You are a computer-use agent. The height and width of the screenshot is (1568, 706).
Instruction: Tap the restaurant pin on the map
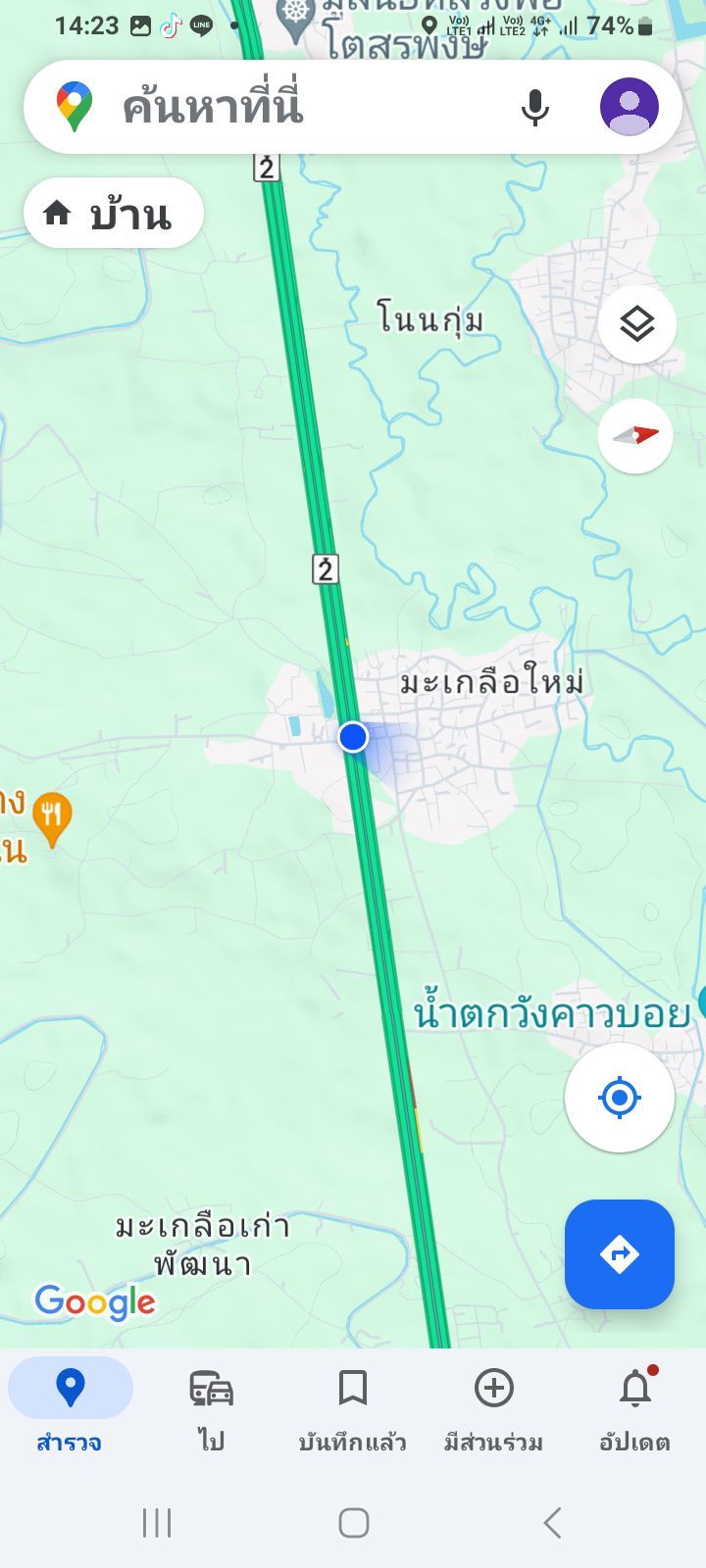(x=52, y=816)
